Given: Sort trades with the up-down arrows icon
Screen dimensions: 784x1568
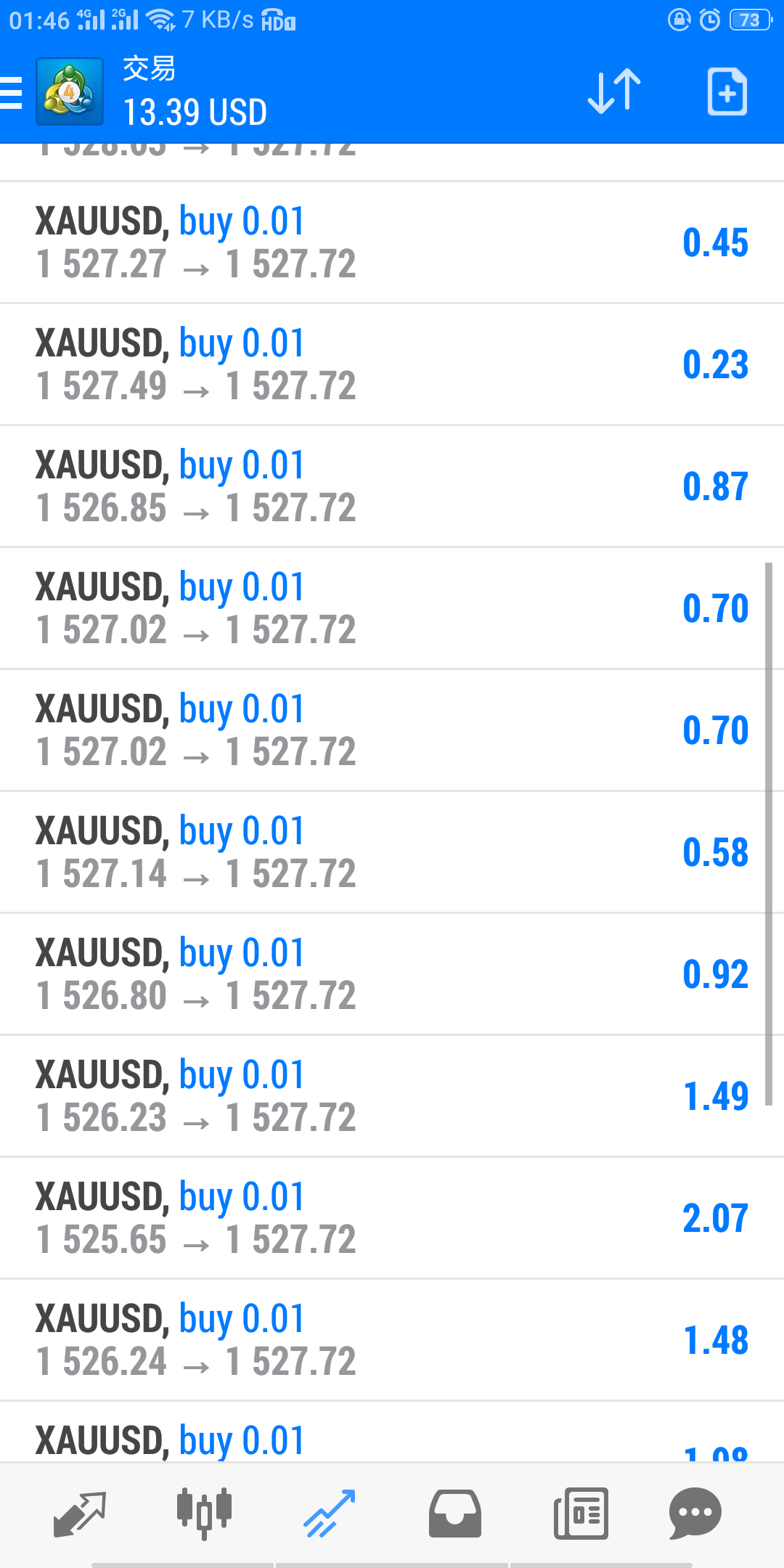Looking at the screenshot, I should (x=613, y=92).
